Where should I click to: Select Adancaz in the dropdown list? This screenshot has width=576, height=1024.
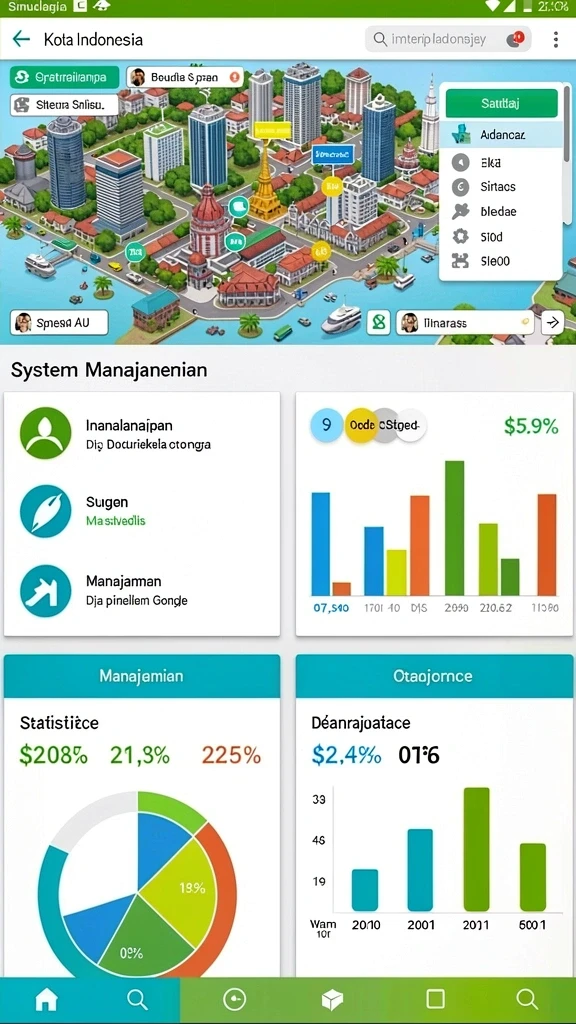502,135
